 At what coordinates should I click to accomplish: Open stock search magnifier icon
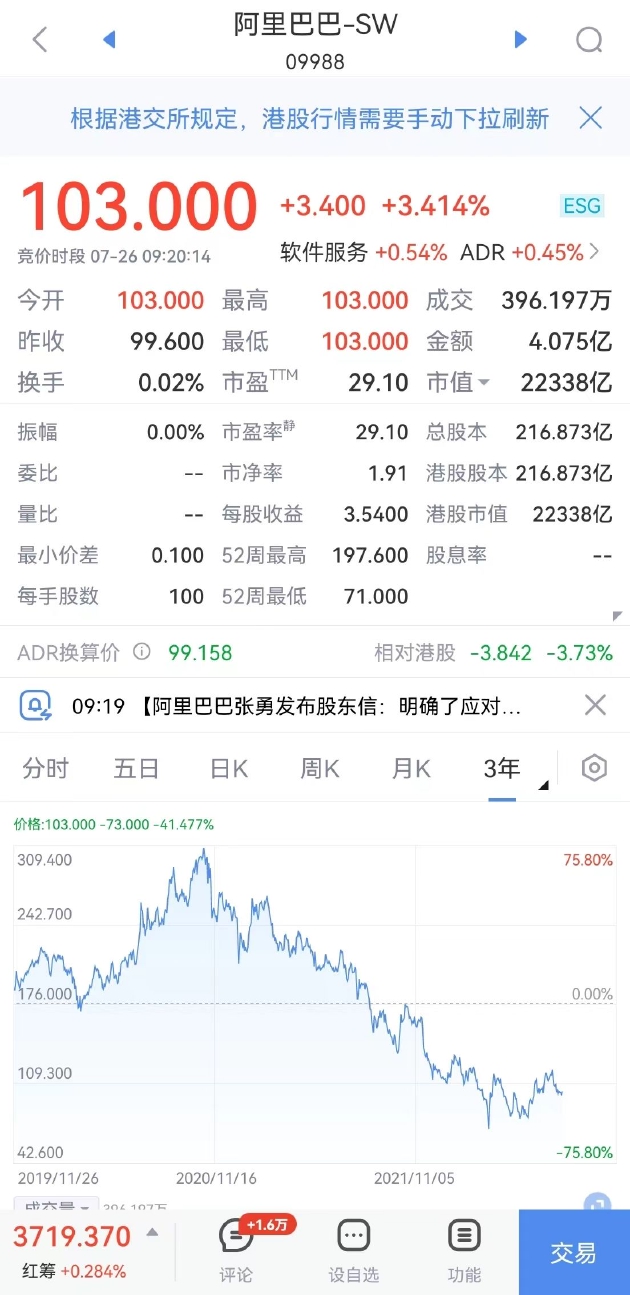tap(590, 40)
